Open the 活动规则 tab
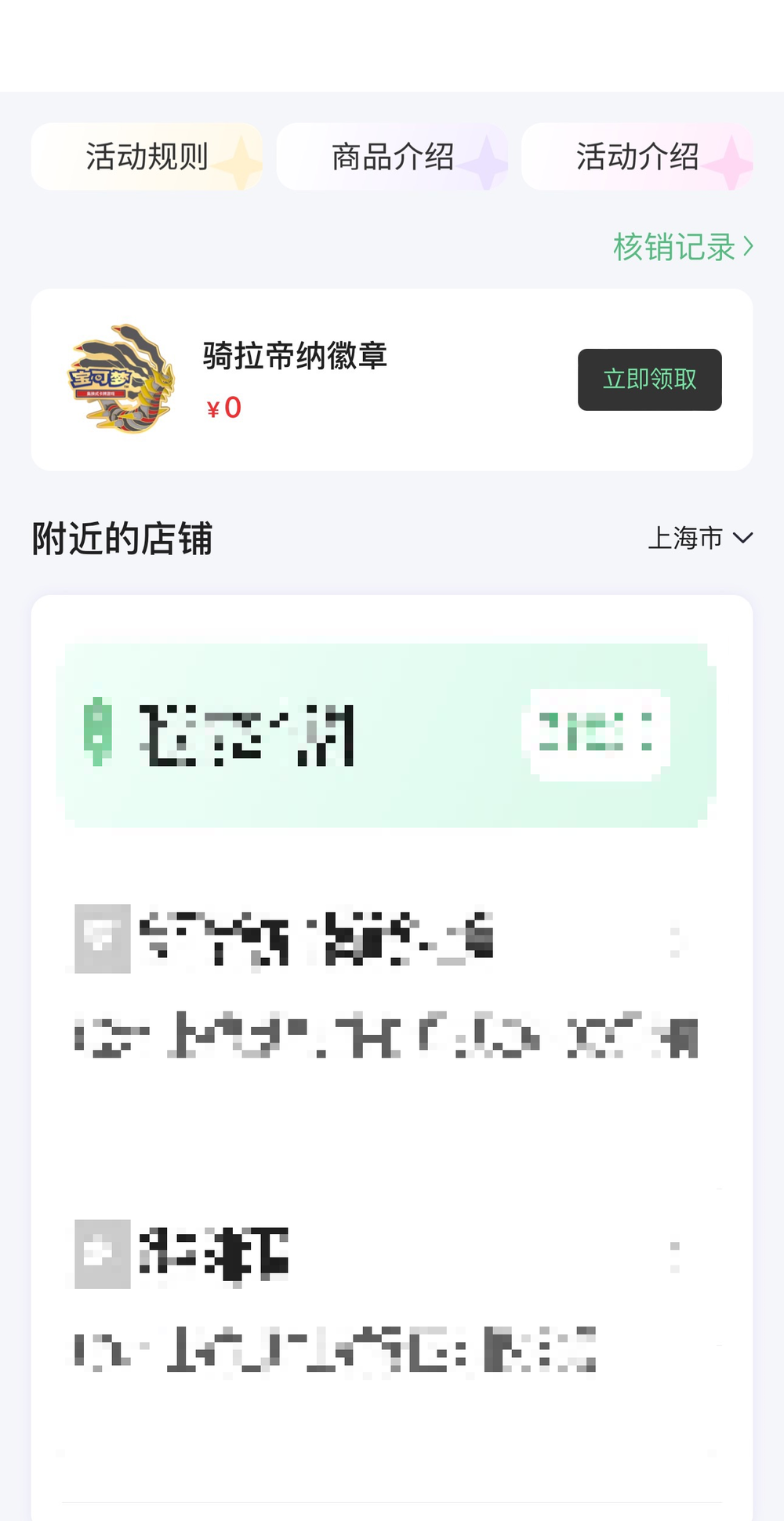 [x=147, y=157]
